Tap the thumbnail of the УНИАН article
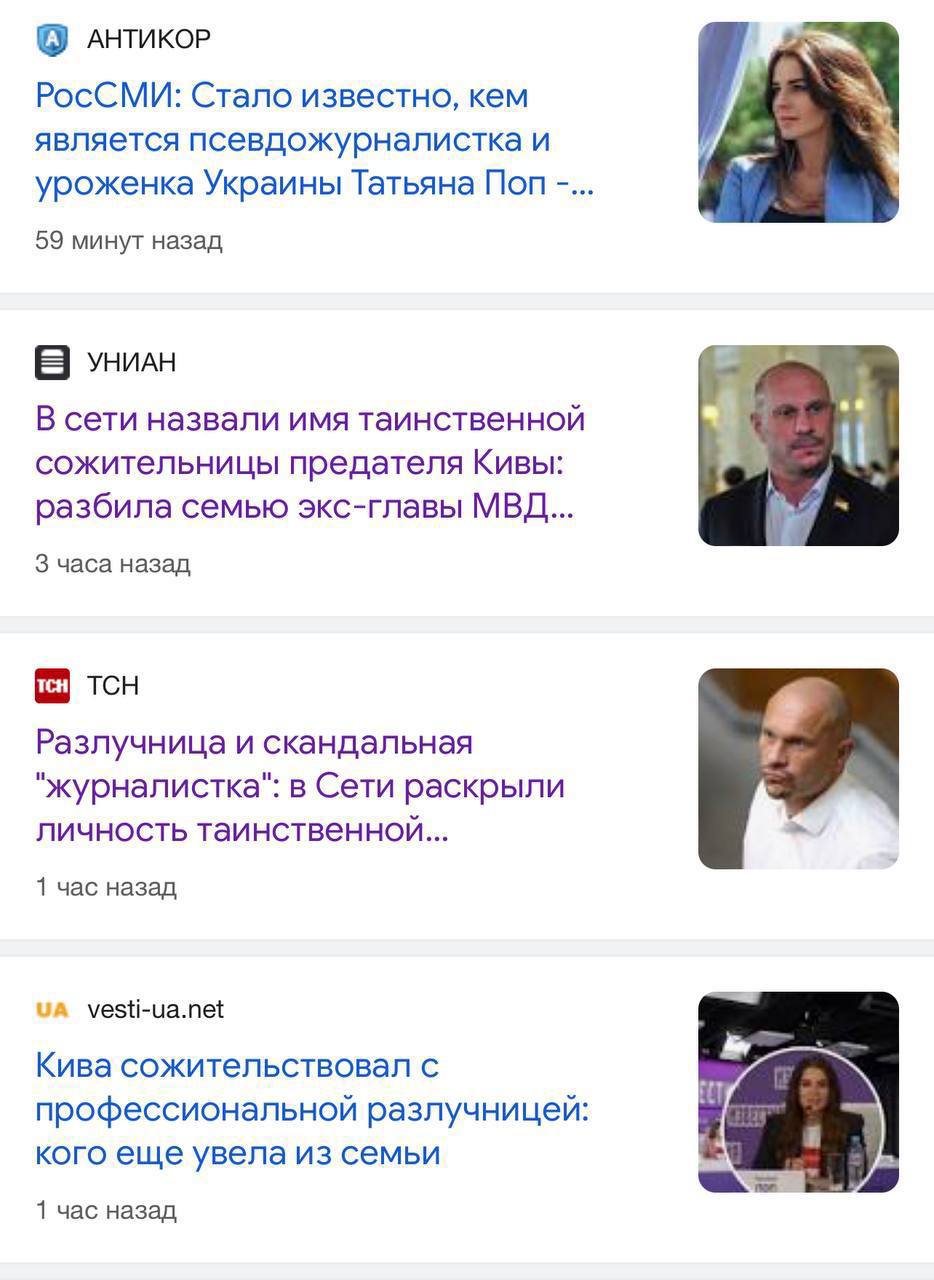The width and height of the screenshot is (934, 1280). [x=798, y=445]
